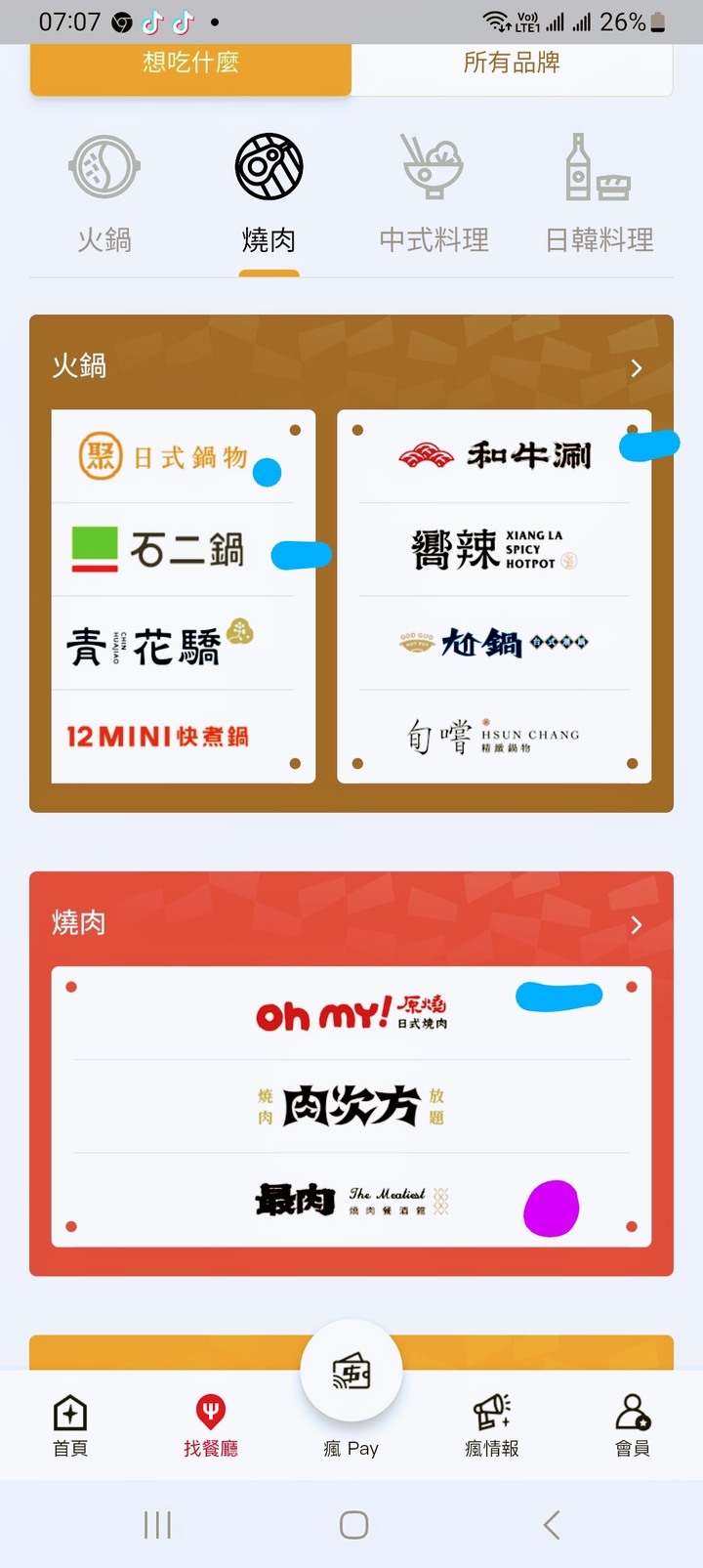Open 和牛涮 brand
Screen dimensions: 703x1568
[x=495, y=455]
